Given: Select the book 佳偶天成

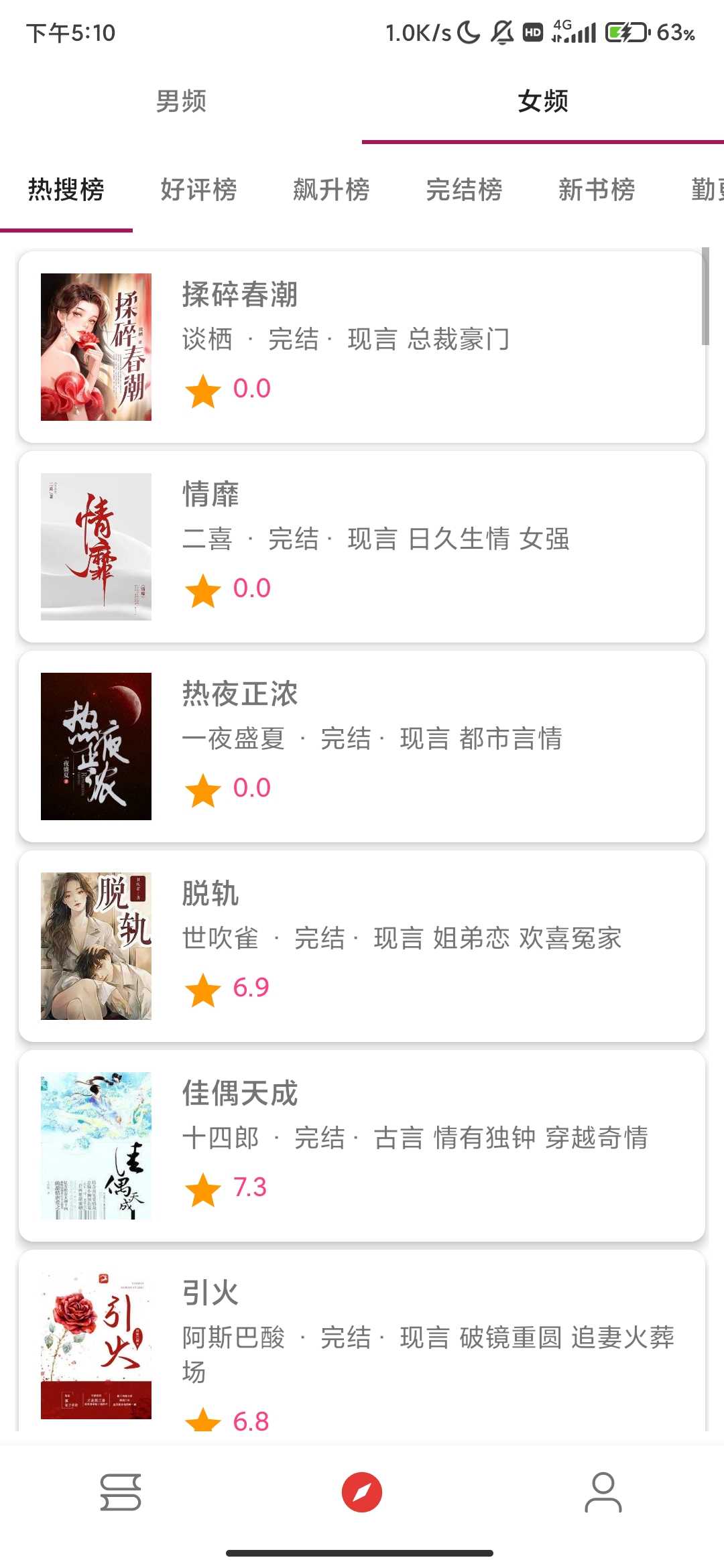Looking at the screenshot, I should [362, 1145].
